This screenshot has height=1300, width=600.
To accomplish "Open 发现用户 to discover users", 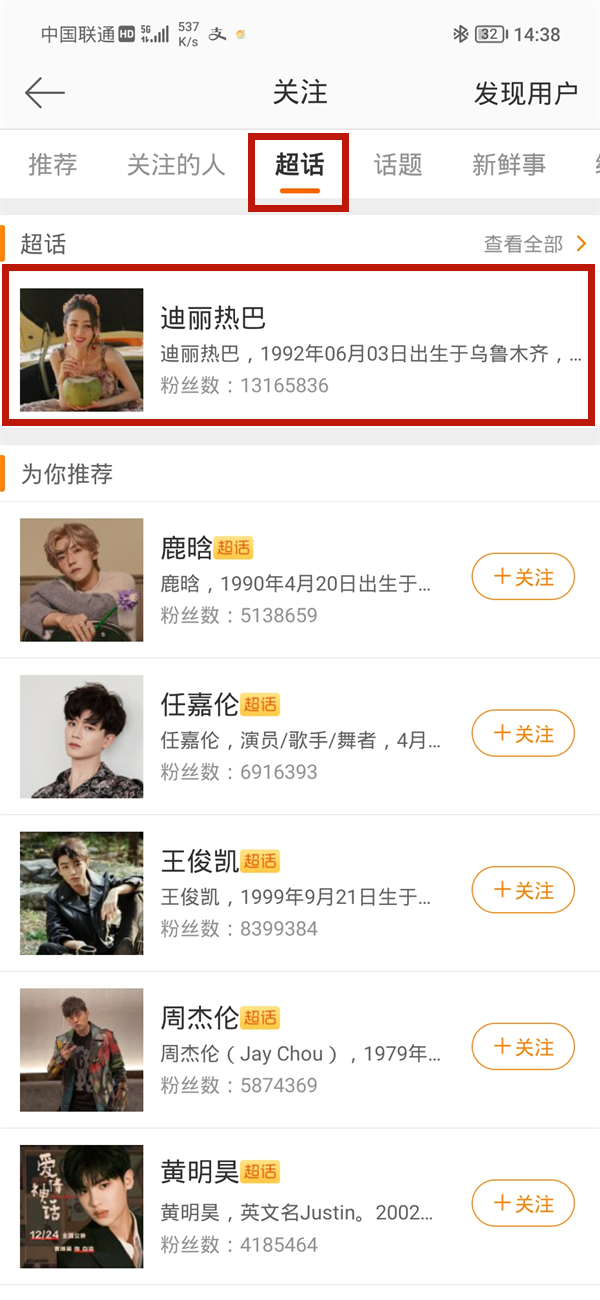I will pos(526,93).
